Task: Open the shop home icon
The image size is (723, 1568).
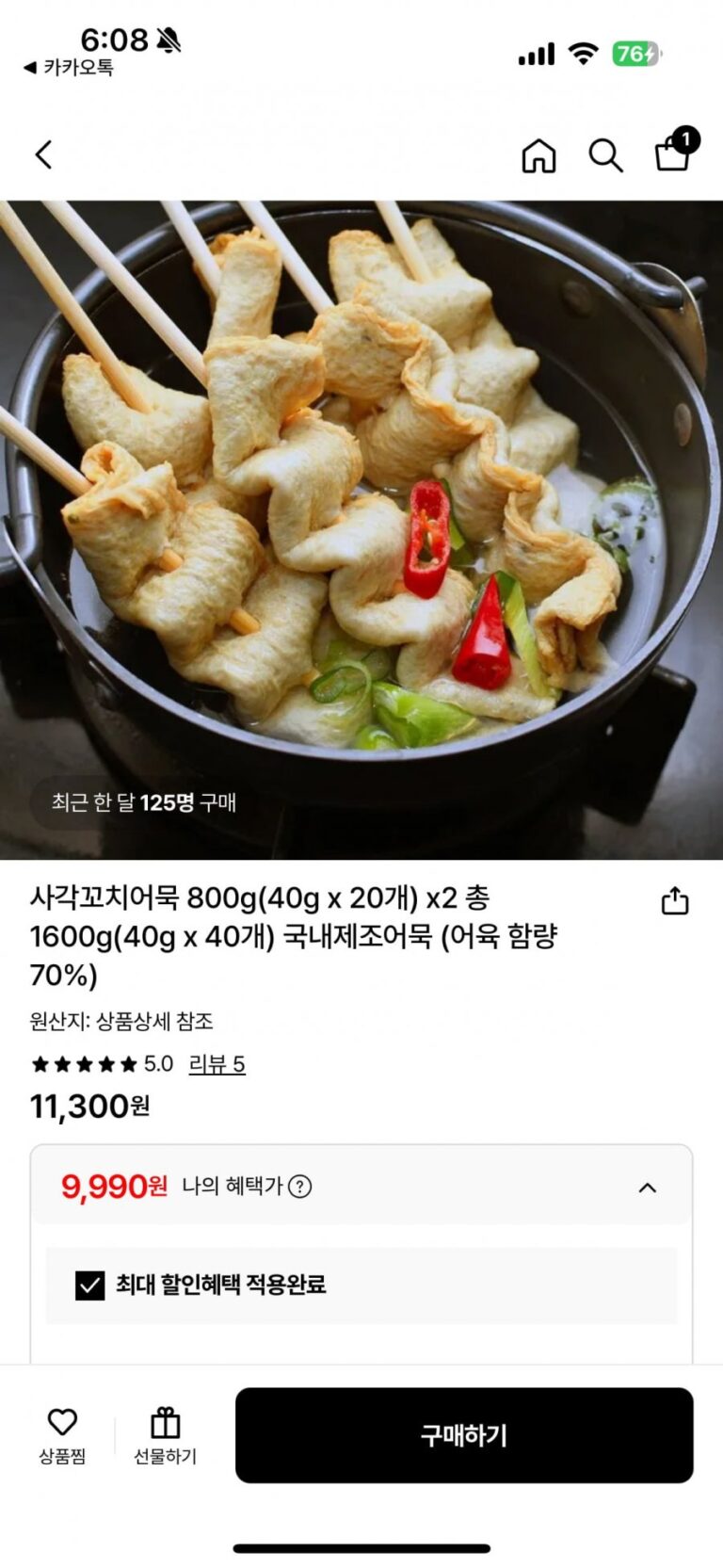Action: [538, 155]
